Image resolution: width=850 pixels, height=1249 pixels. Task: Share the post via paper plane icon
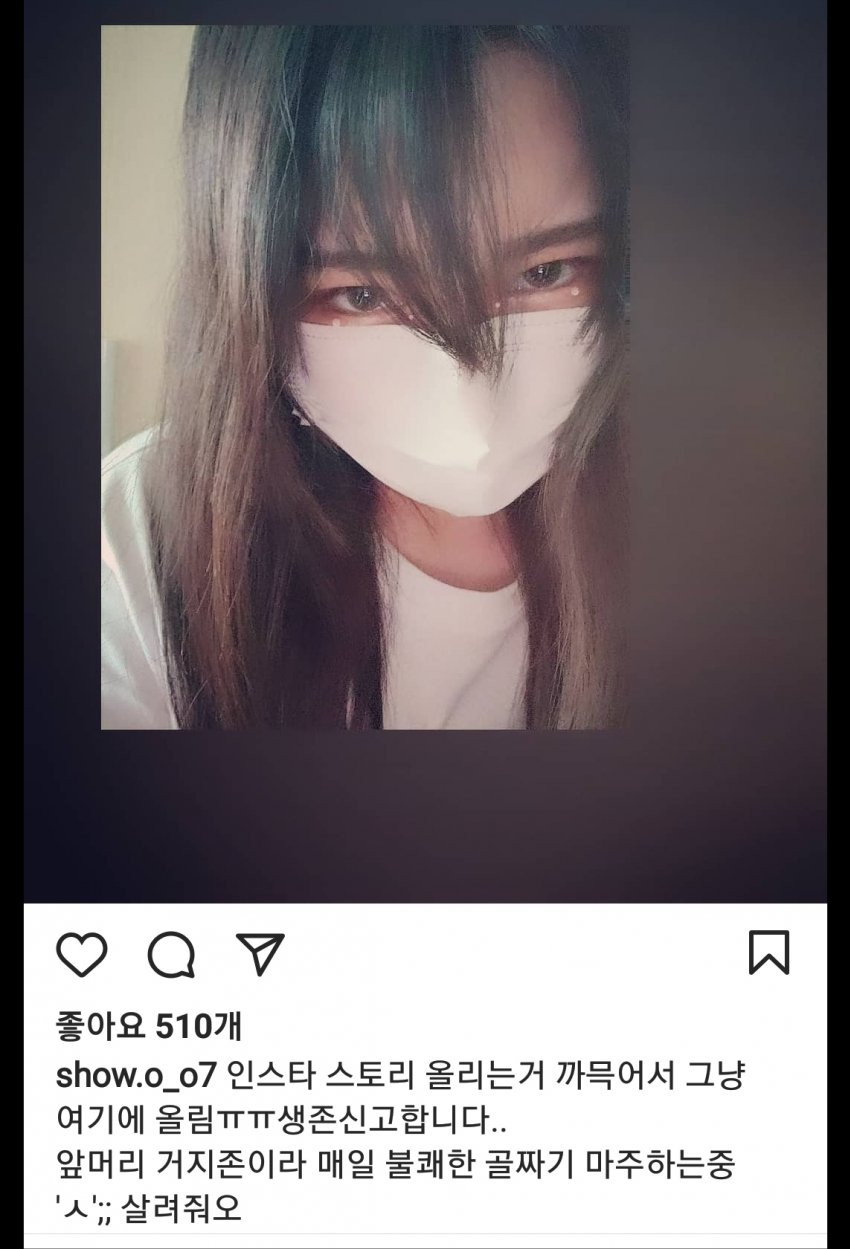(x=260, y=954)
